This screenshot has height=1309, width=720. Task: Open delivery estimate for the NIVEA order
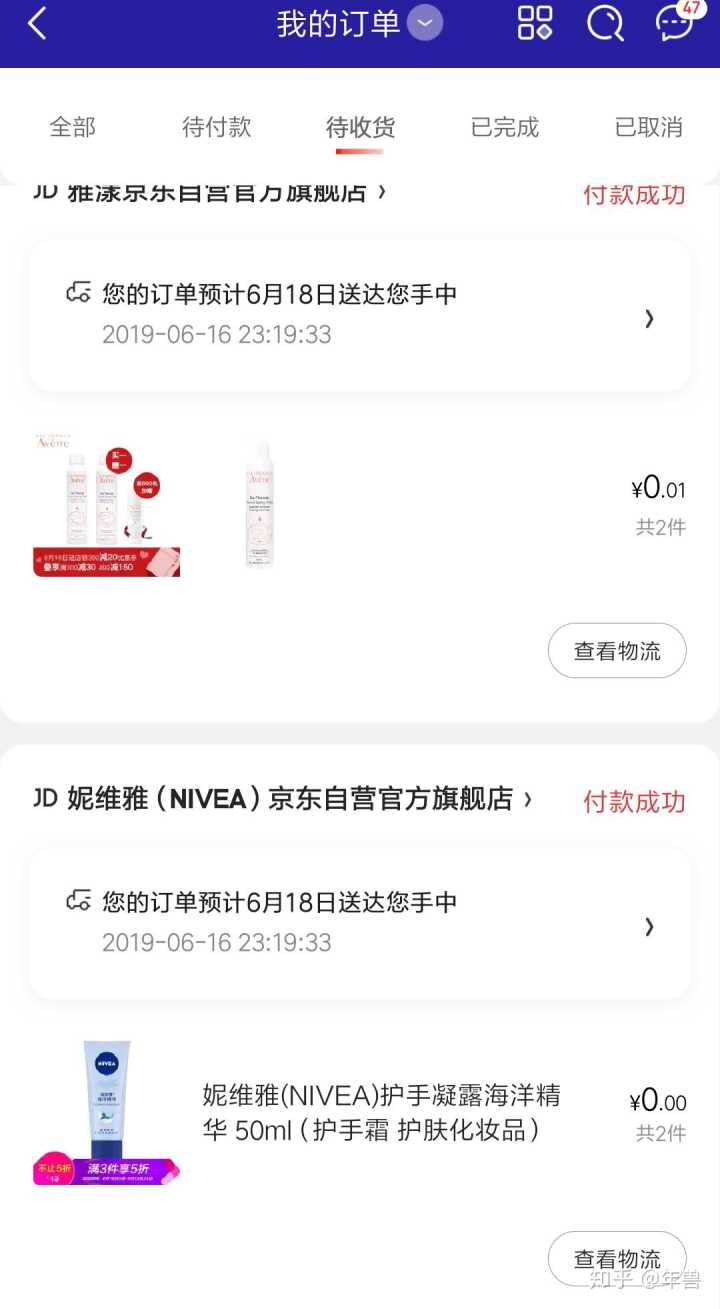360,923
